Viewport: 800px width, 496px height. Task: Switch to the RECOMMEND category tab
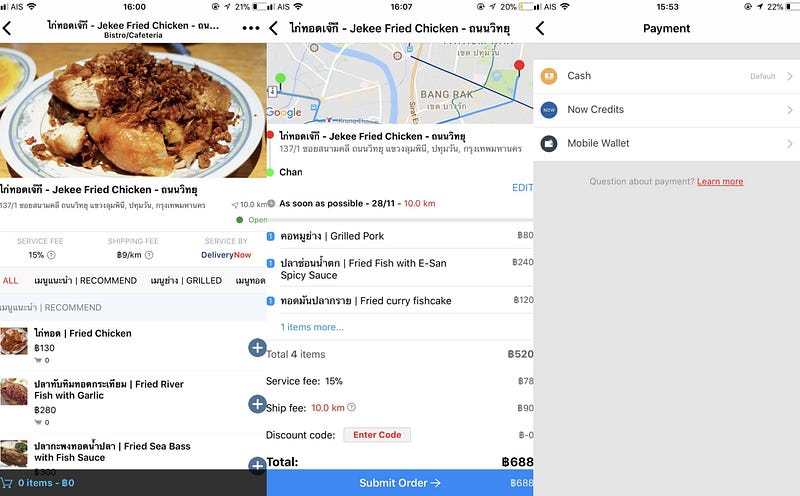[85, 281]
